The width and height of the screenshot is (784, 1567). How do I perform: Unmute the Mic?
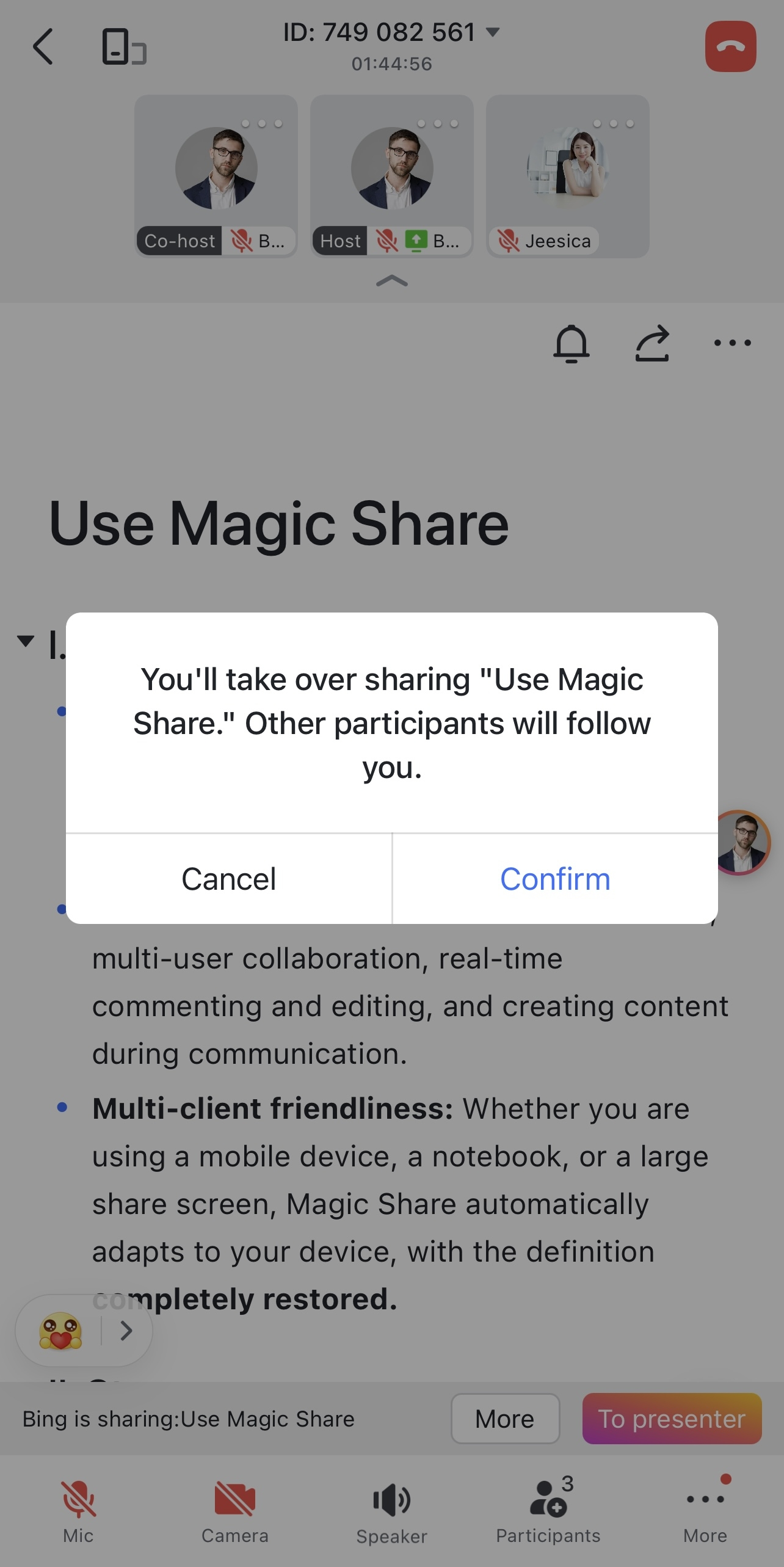(78, 1508)
